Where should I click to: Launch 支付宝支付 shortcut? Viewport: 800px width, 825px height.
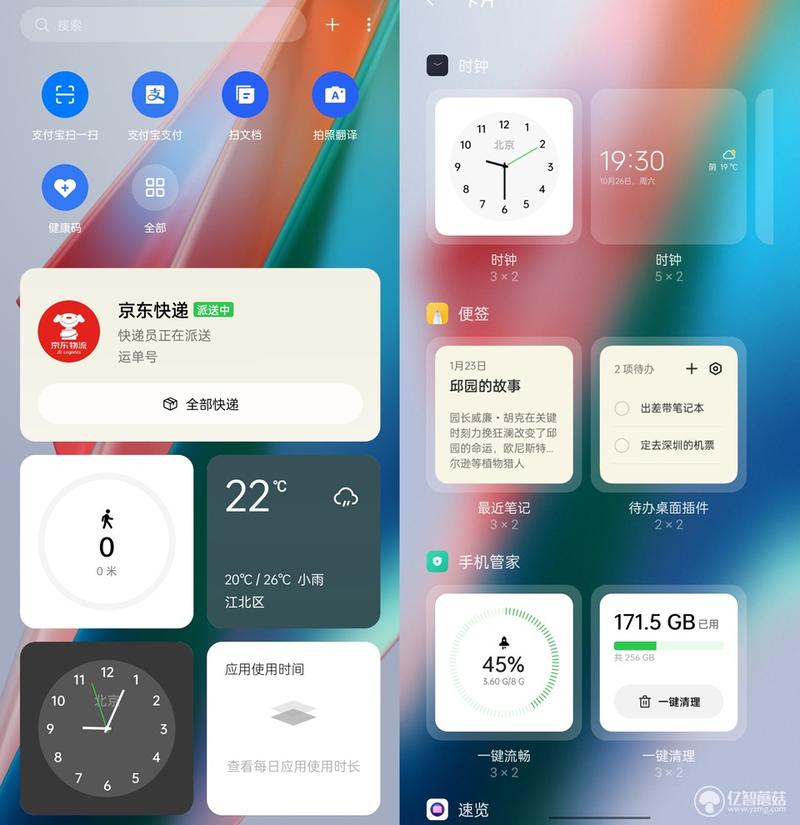155,96
